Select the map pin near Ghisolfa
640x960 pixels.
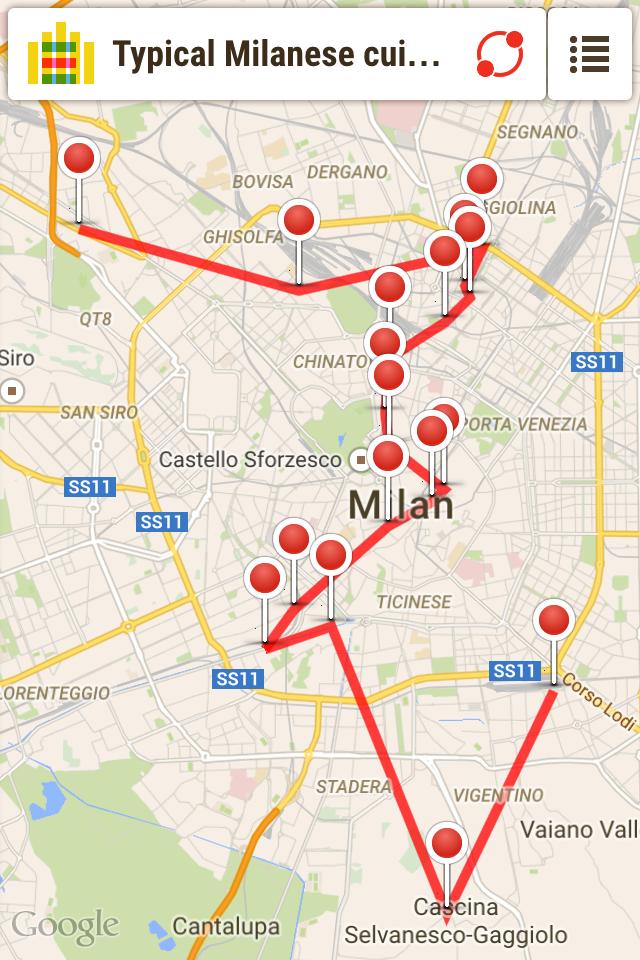(x=299, y=219)
